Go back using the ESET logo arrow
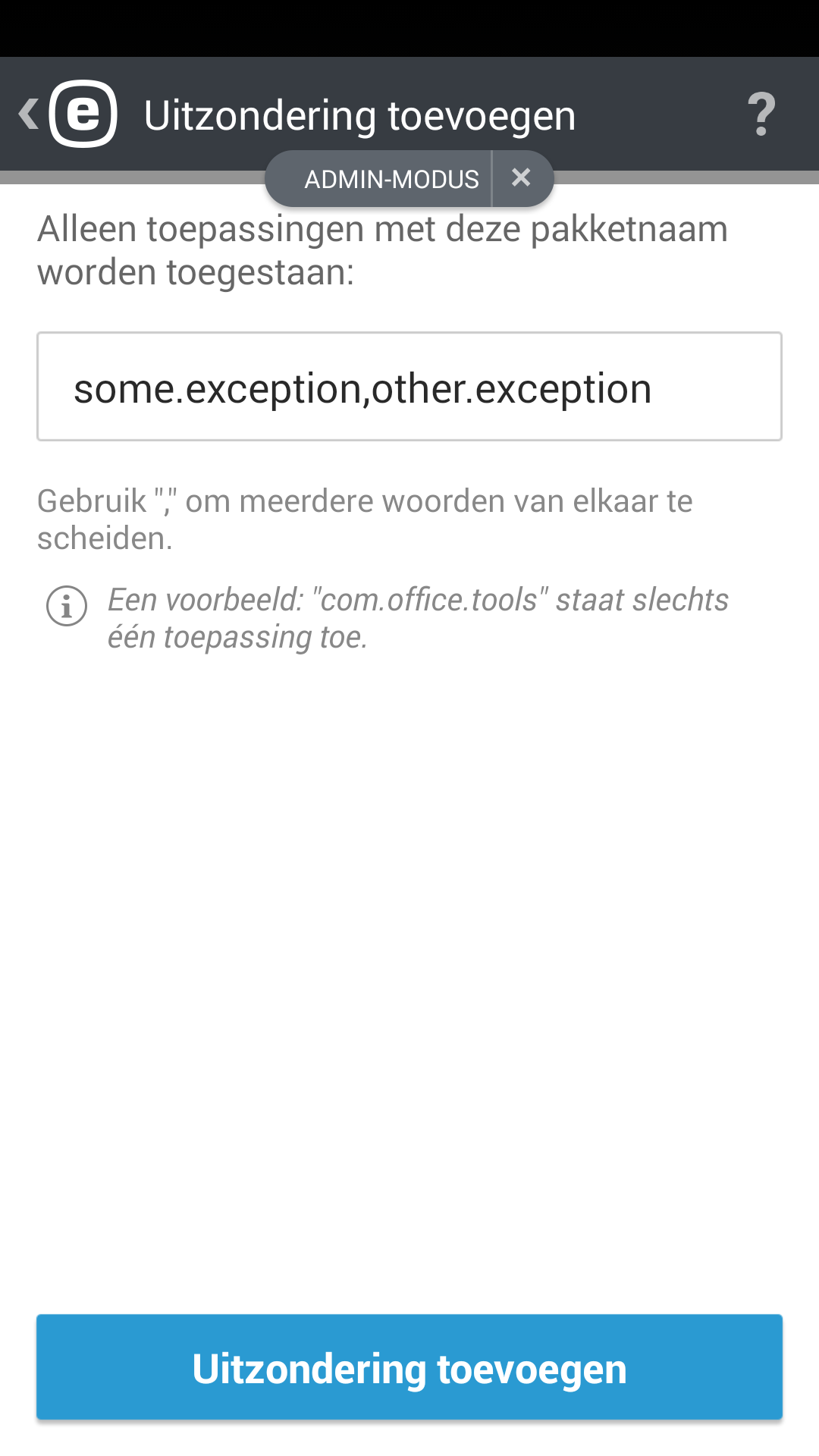The width and height of the screenshot is (819, 1456). 67,114
